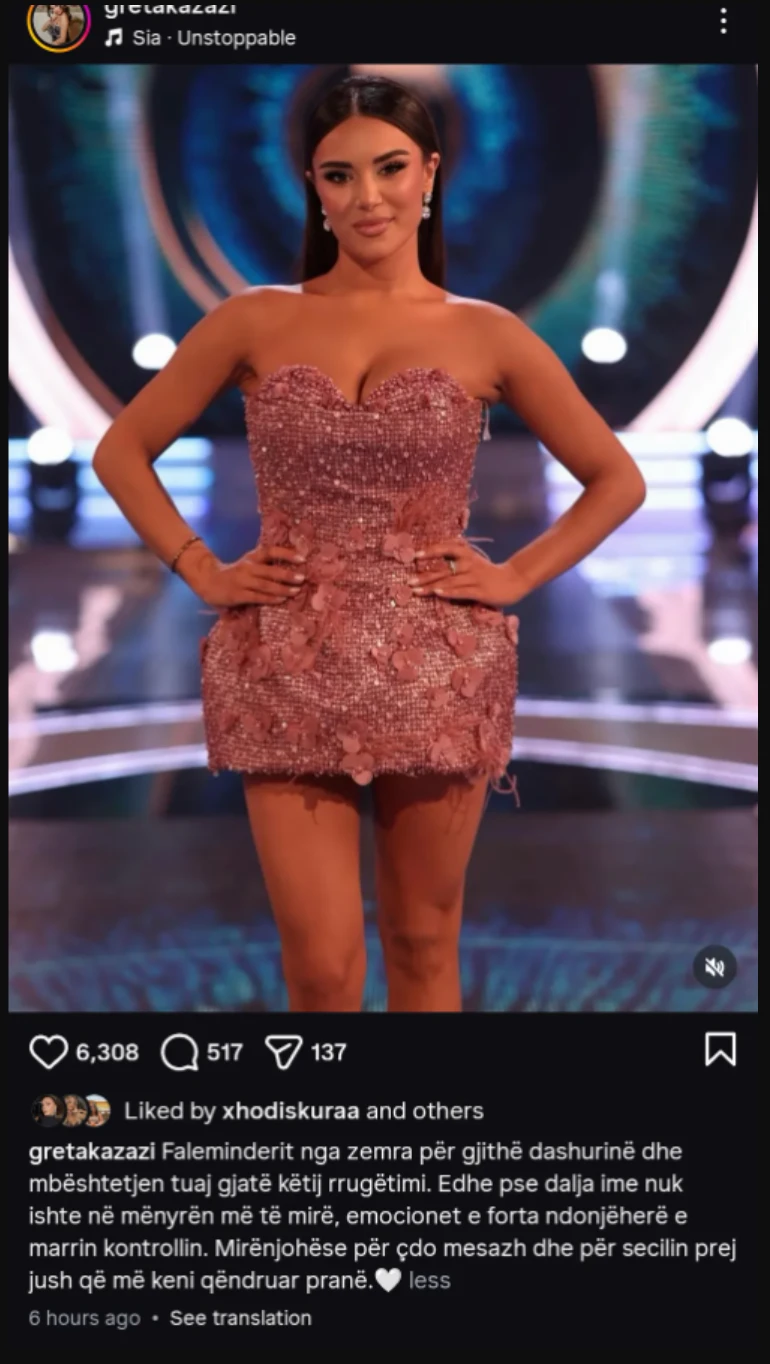Share the post via the paper plane icon

point(283,1052)
